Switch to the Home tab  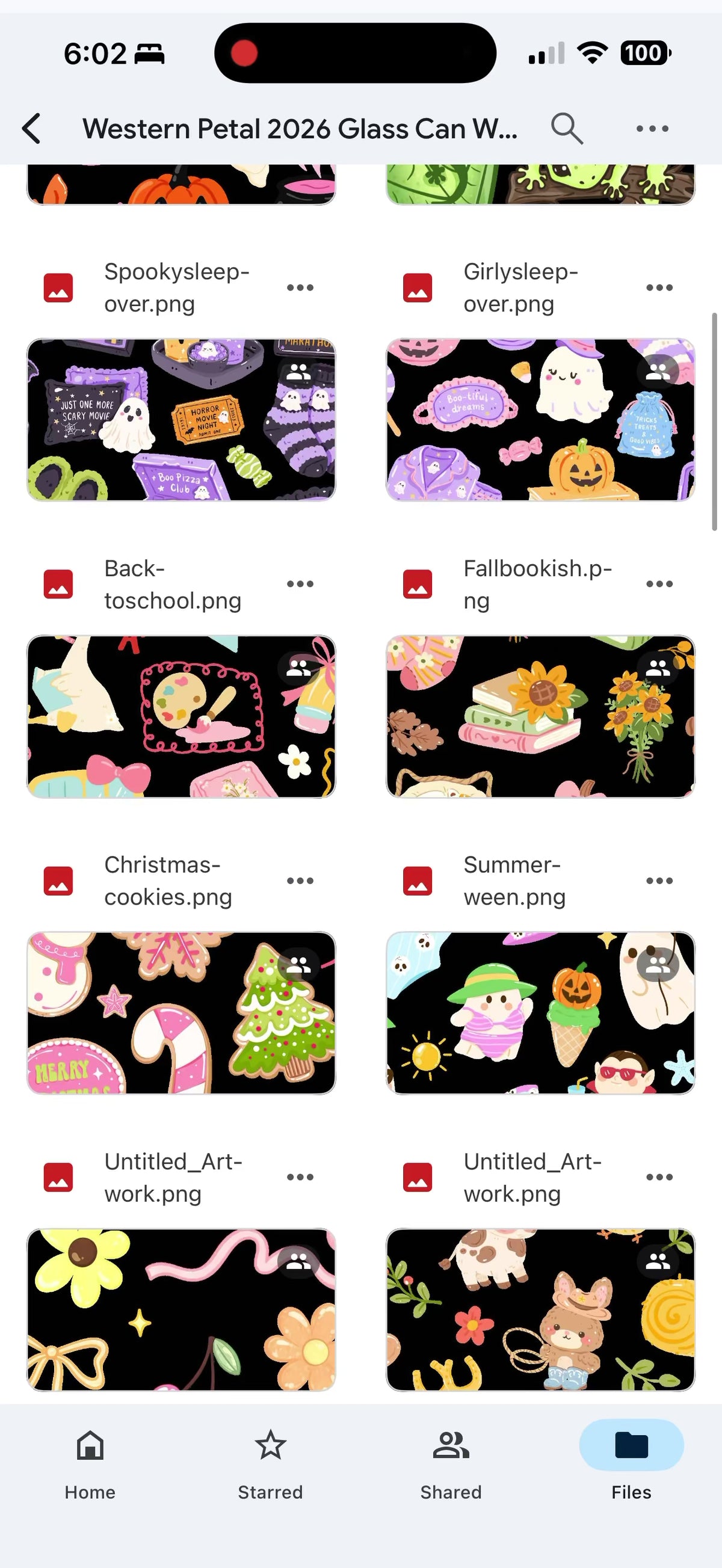(90, 1465)
